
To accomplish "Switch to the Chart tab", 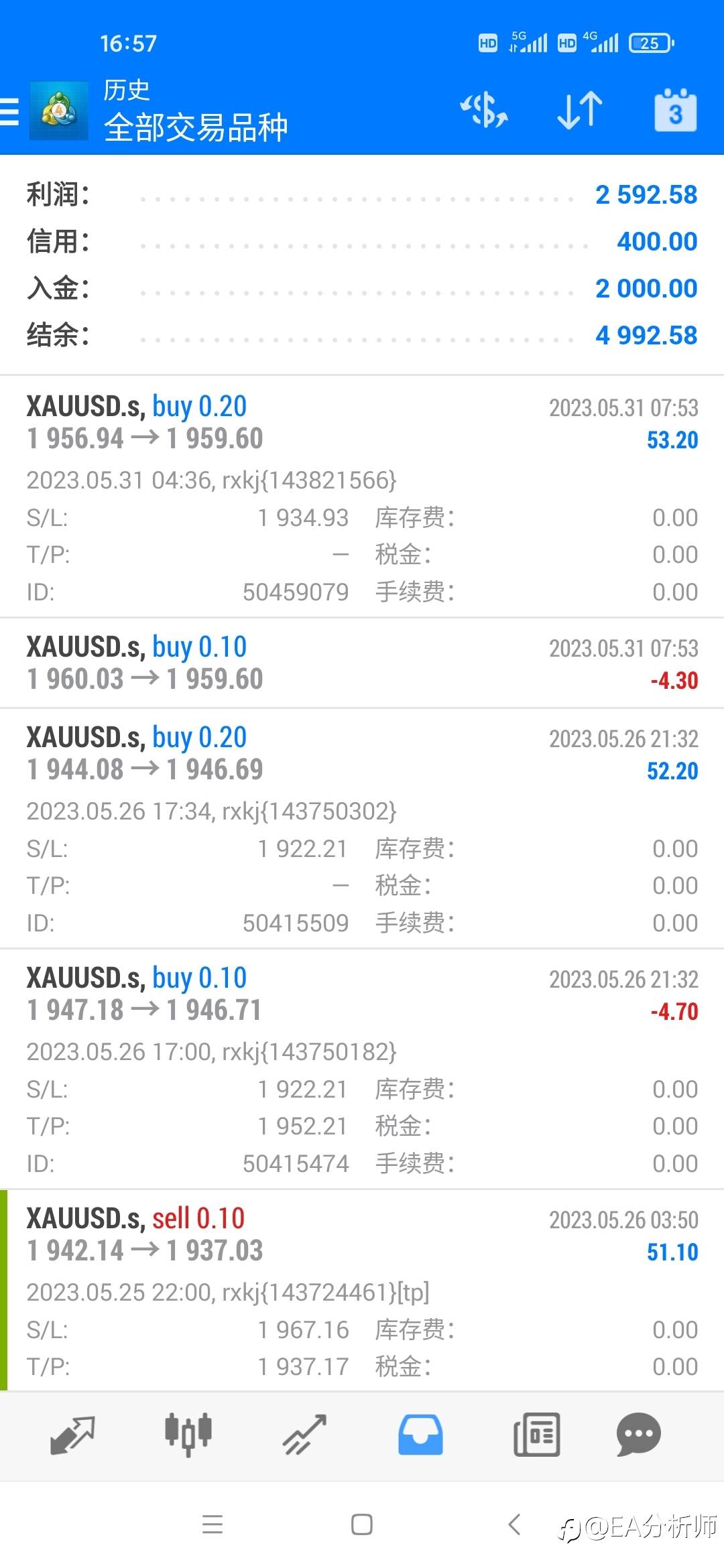I will pyautogui.click(x=188, y=1435).
